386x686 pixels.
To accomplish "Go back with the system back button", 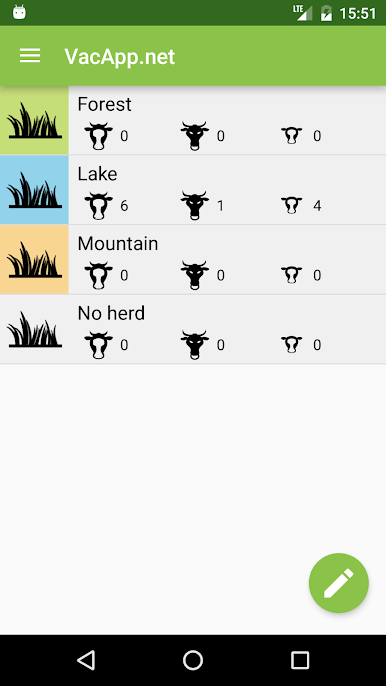I will point(86,660).
